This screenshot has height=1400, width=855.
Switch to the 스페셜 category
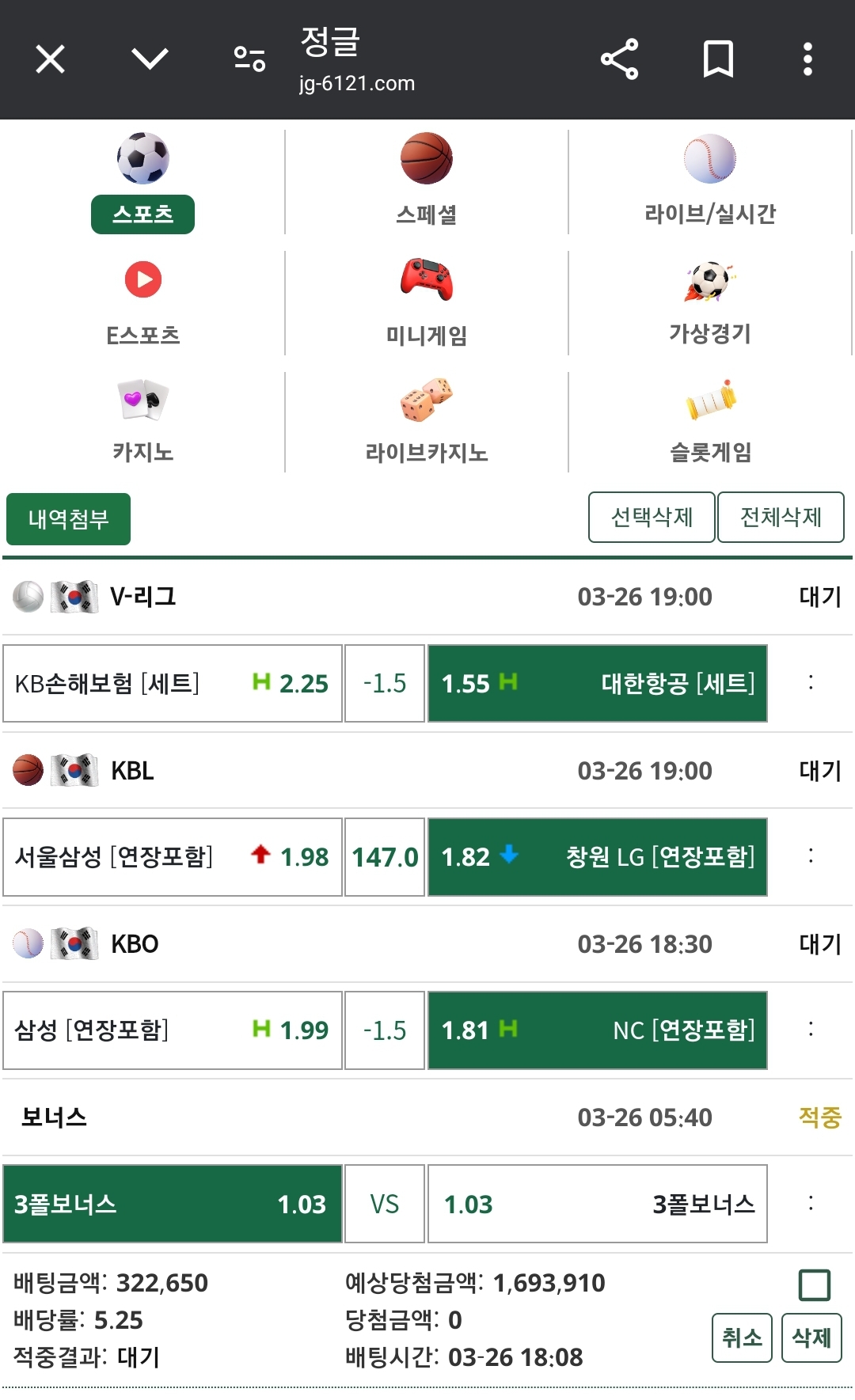point(427,181)
